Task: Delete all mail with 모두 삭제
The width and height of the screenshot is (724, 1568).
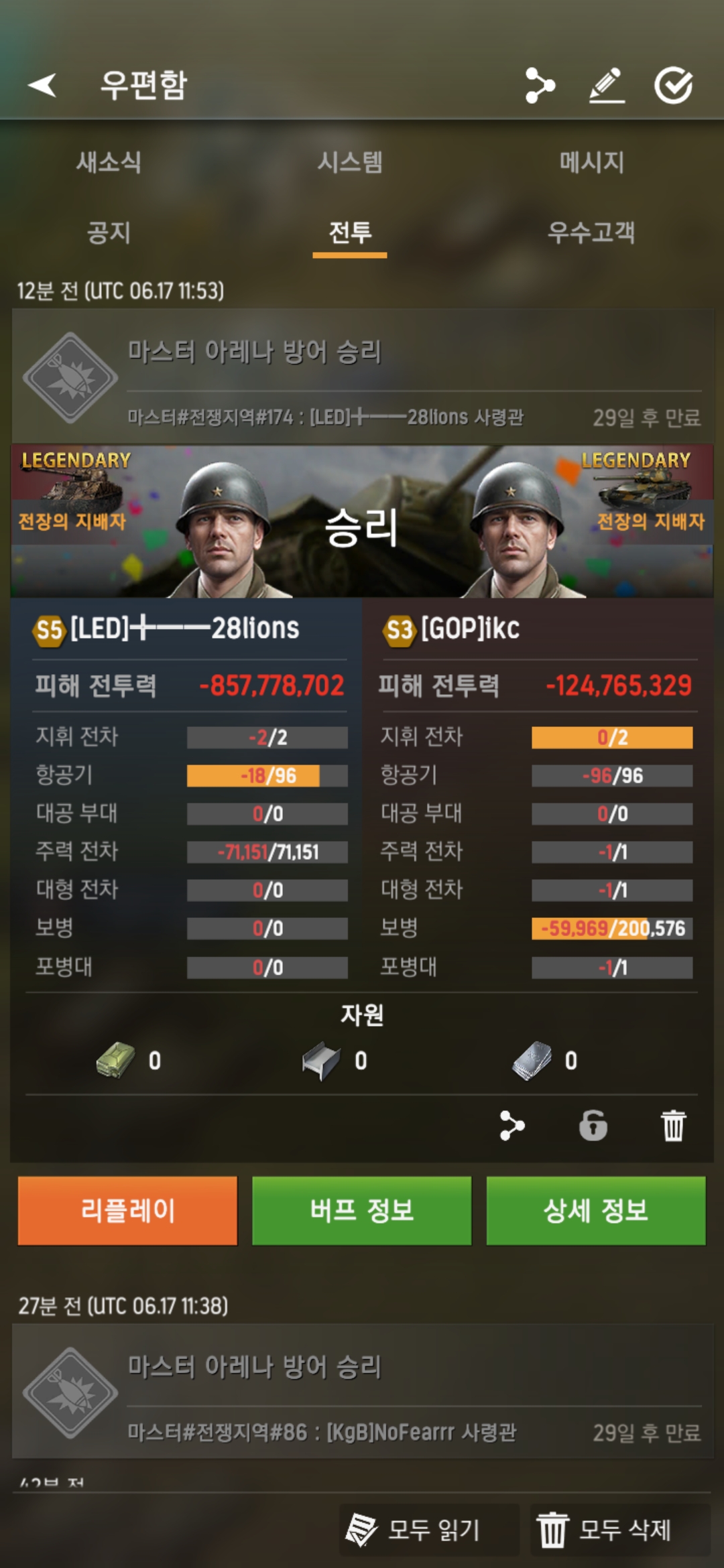Action: 620,1530
